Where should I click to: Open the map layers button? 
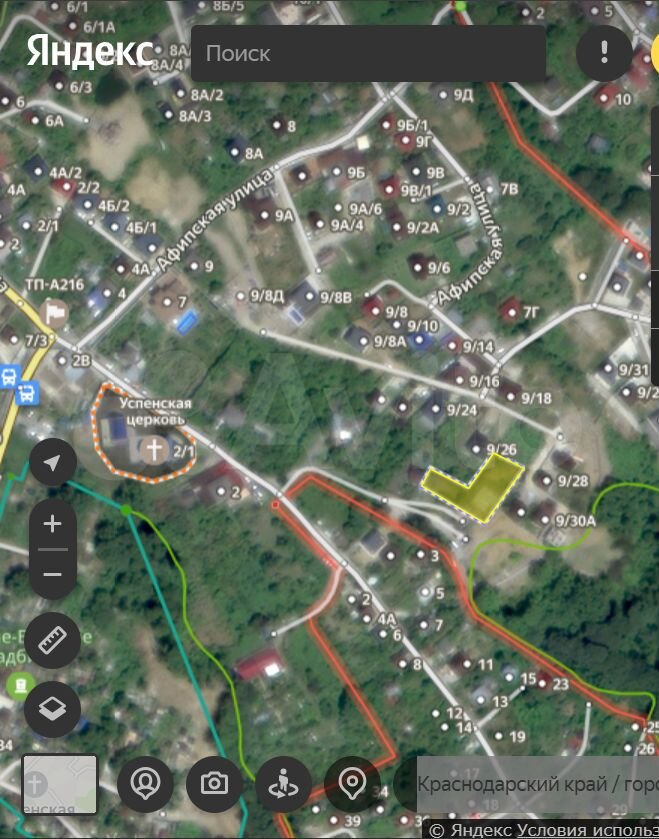point(53,709)
